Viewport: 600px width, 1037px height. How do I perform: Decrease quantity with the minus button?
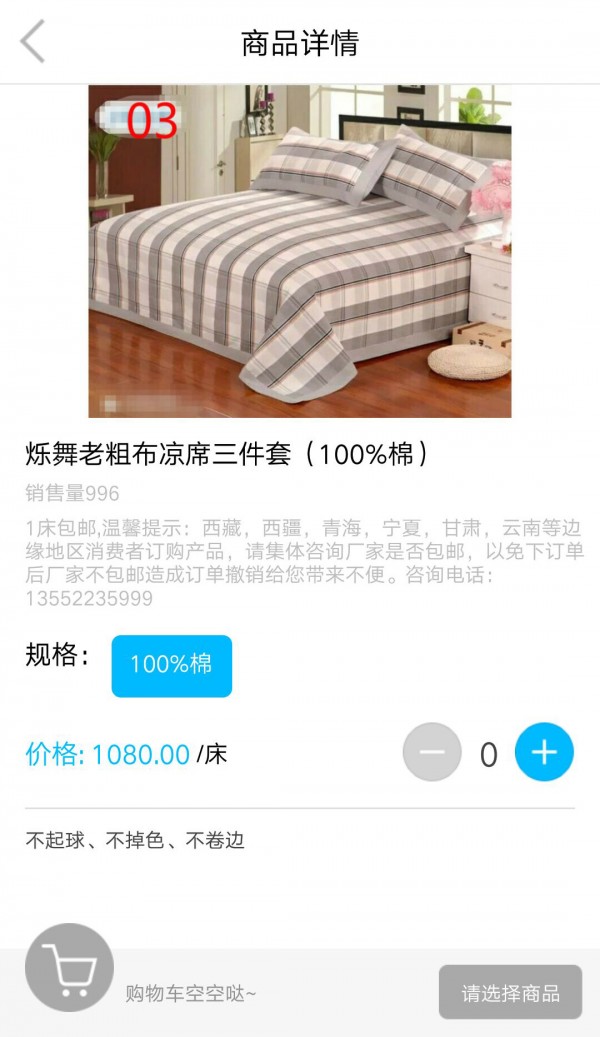[432, 752]
